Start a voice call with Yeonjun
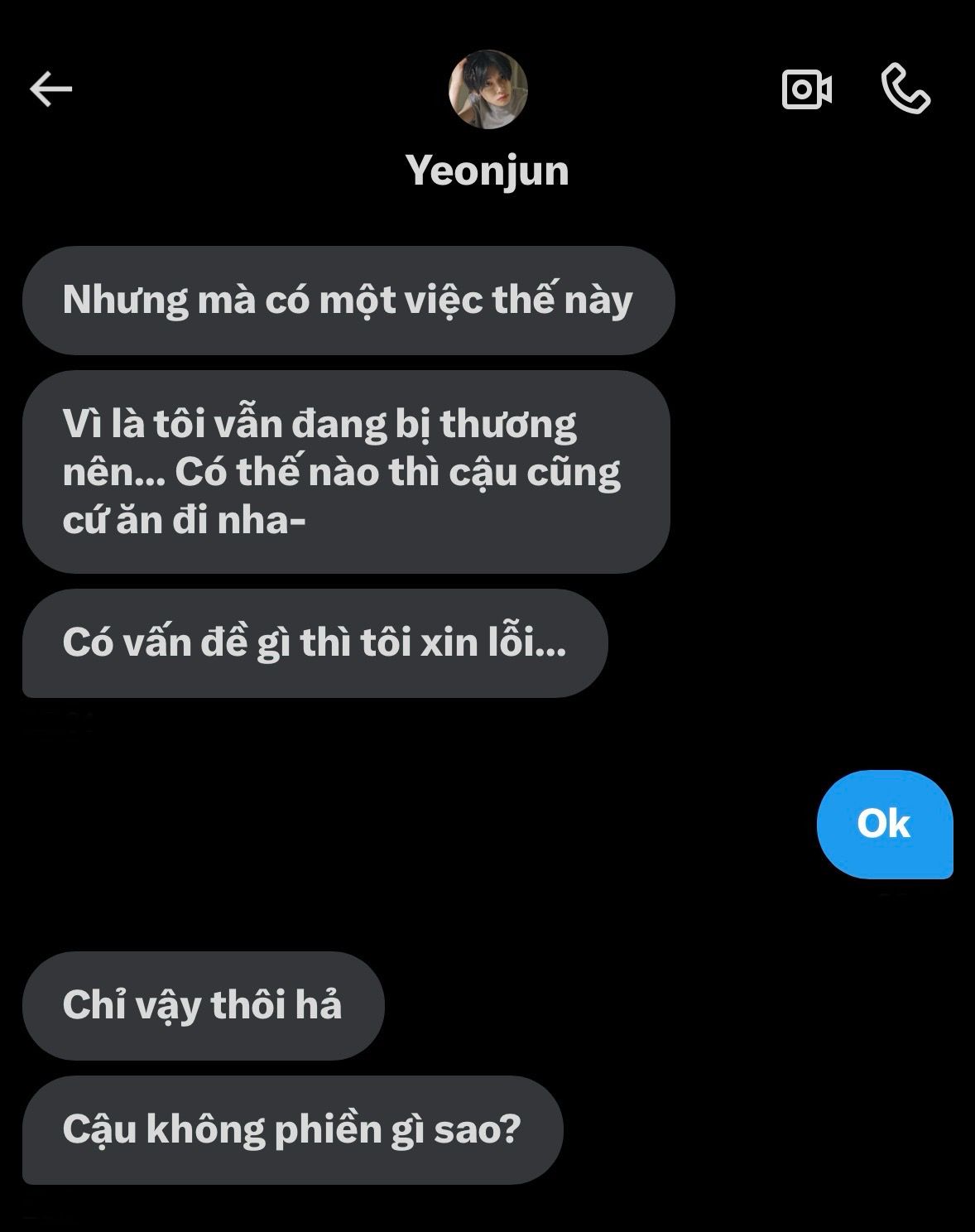The height and width of the screenshot is (1232, 975). 905,89
